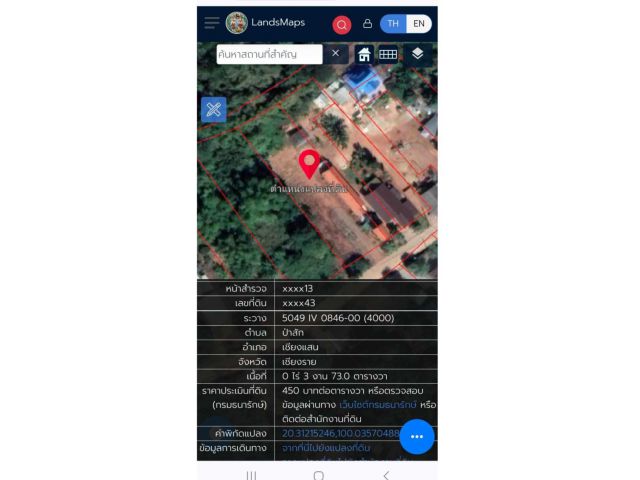640x480 pixels.
Task: Switch language to EN
Action: [x=419, y=24]
